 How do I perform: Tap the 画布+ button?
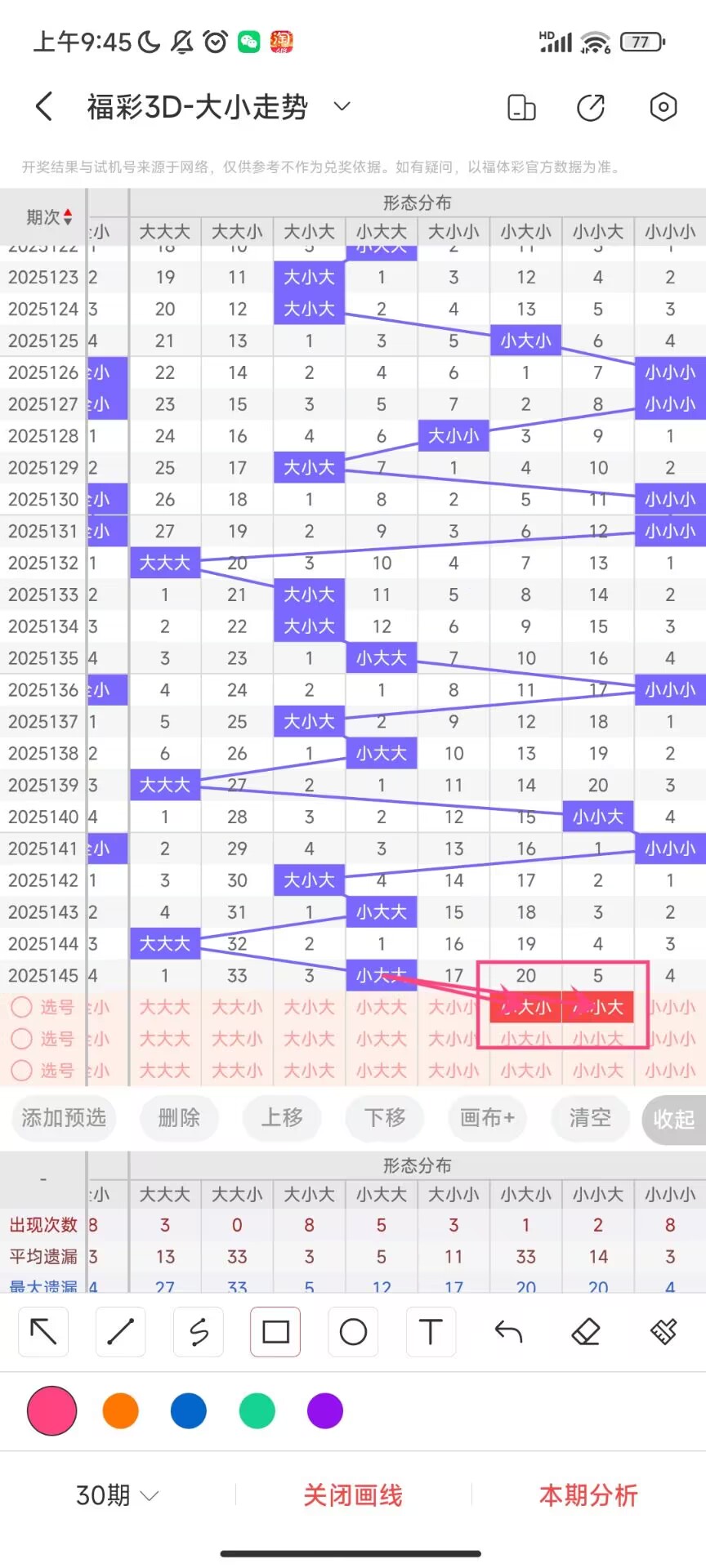coord(487,1117)
